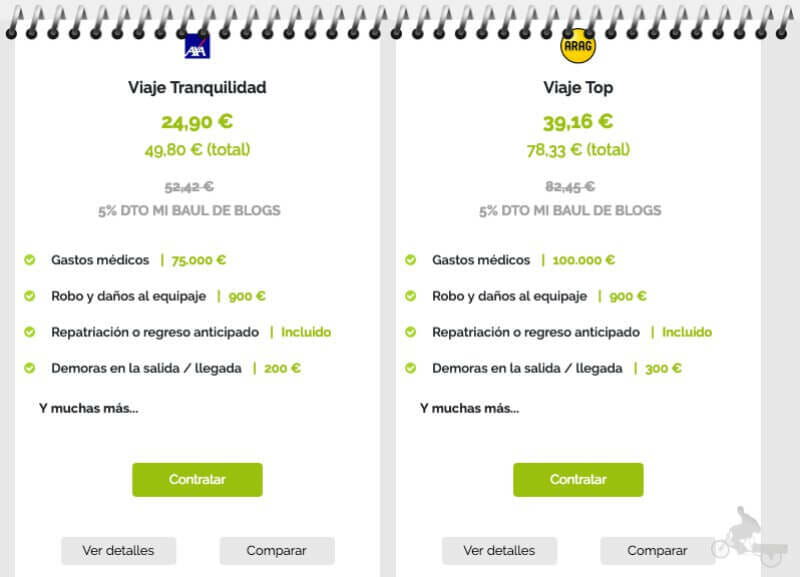The image size is (800, 577).
Task: Select Contratar under Viaje Top
Action: (578, 479)
